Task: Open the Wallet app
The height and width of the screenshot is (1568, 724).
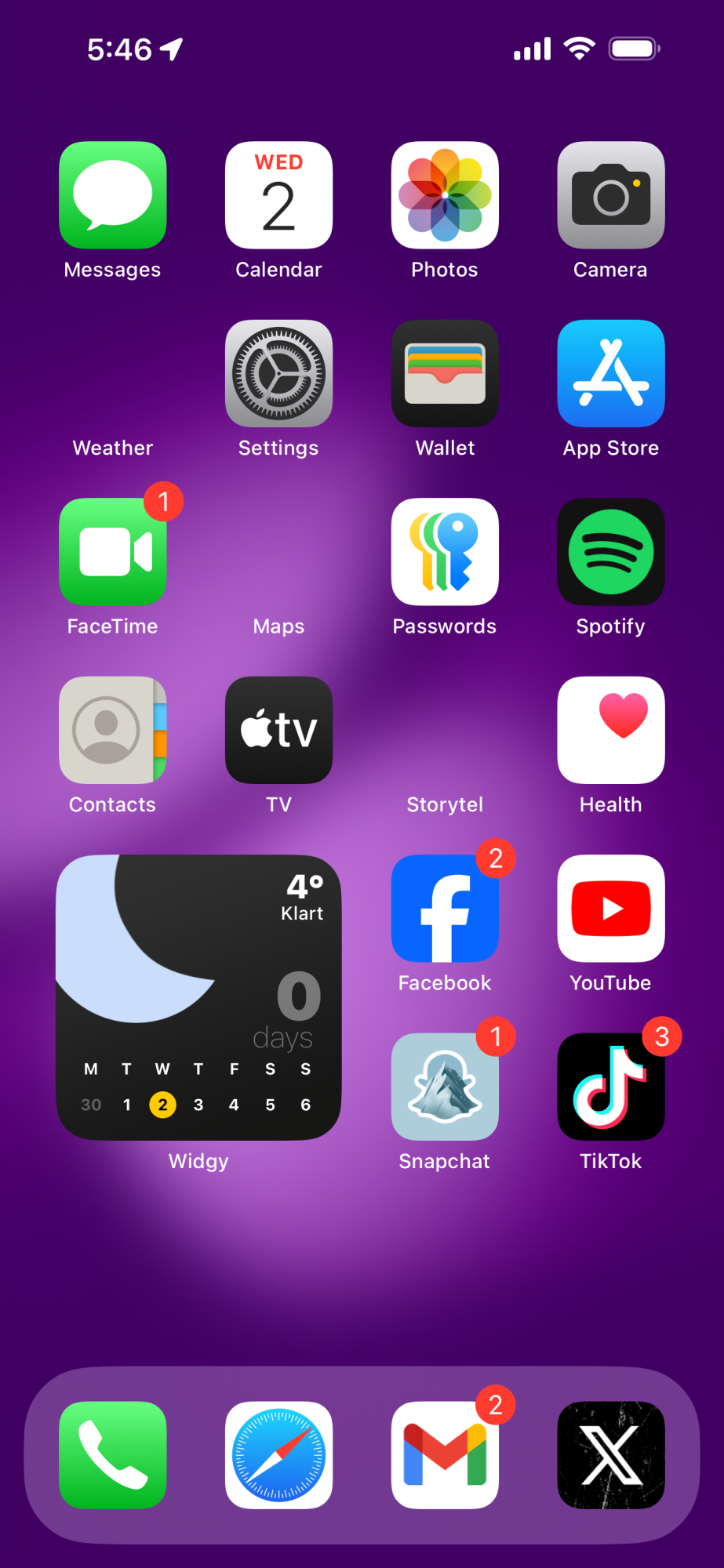Action: coord(445,373)
